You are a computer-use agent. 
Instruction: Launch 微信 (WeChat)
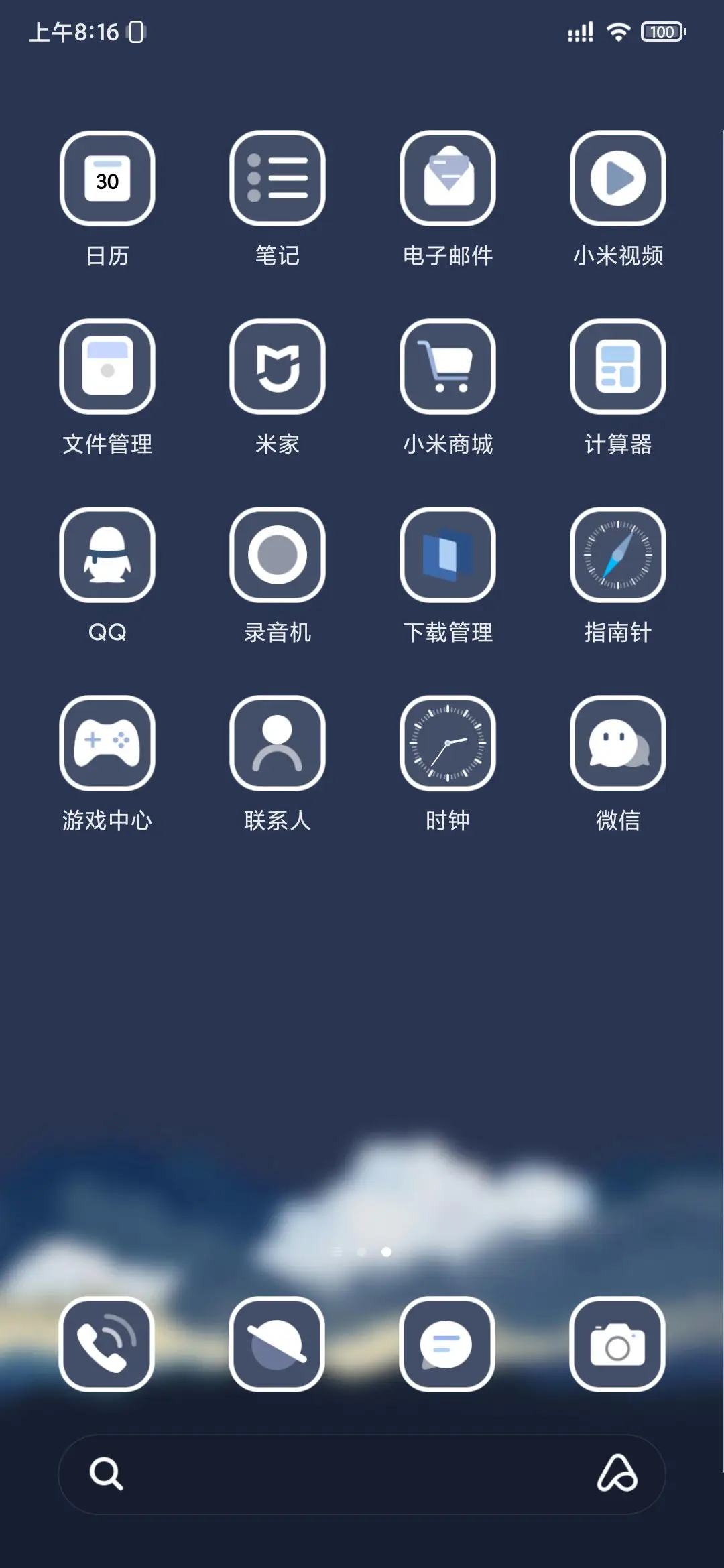click(x=617, y=742)
